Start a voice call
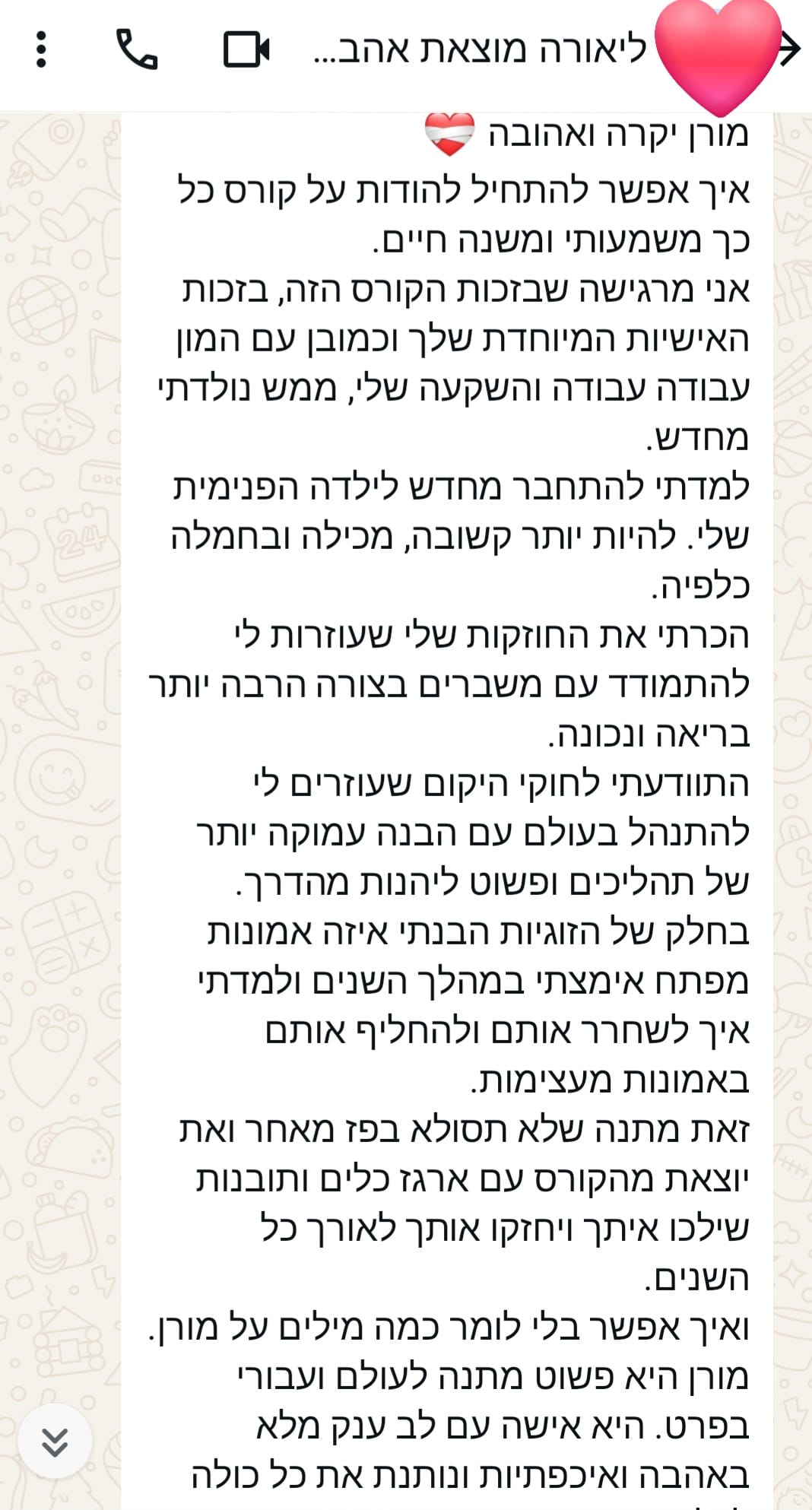Image resolution: width=812 pixels, height=1510 pixels. [137, 50]
